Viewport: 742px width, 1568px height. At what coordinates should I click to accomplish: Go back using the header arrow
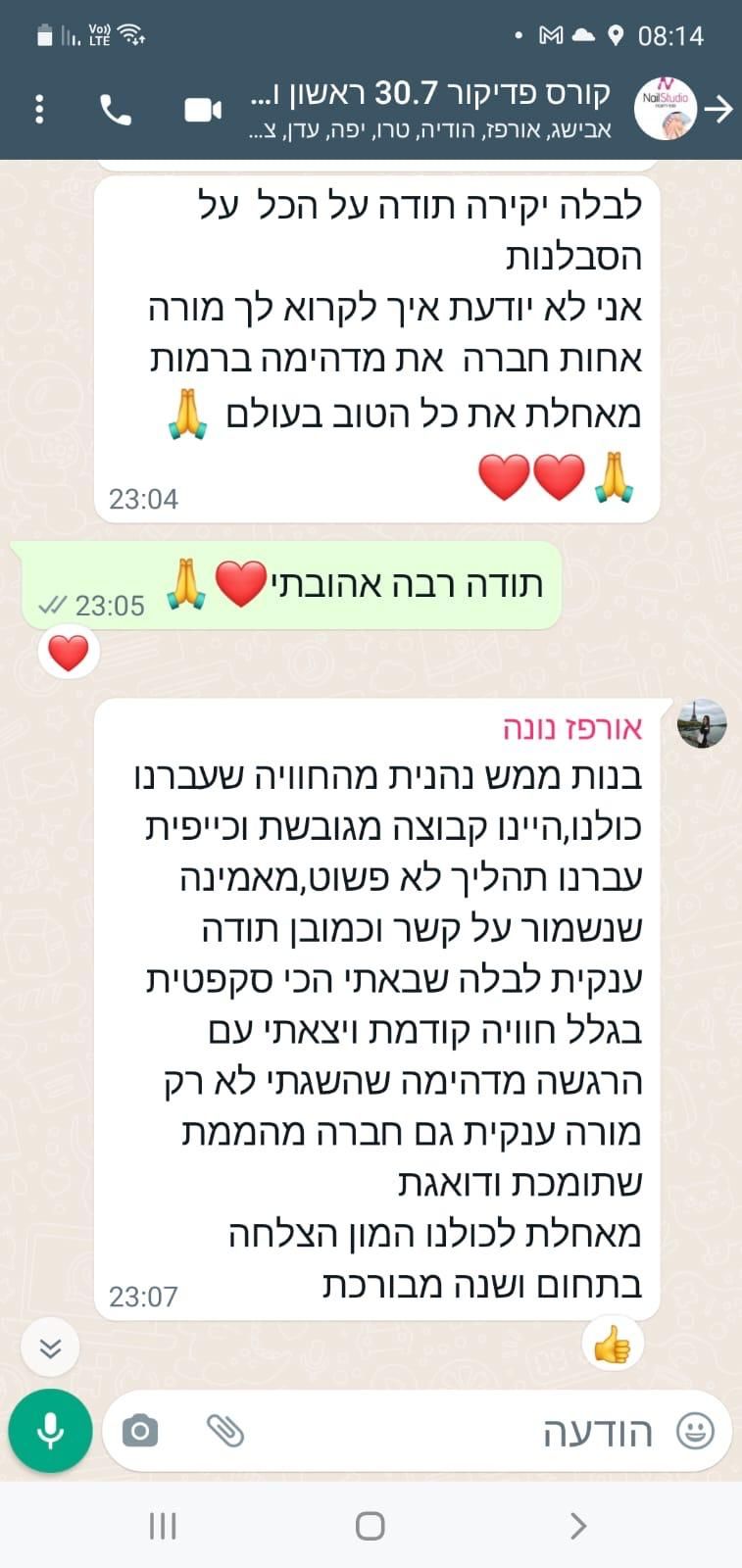pos(719,109)
